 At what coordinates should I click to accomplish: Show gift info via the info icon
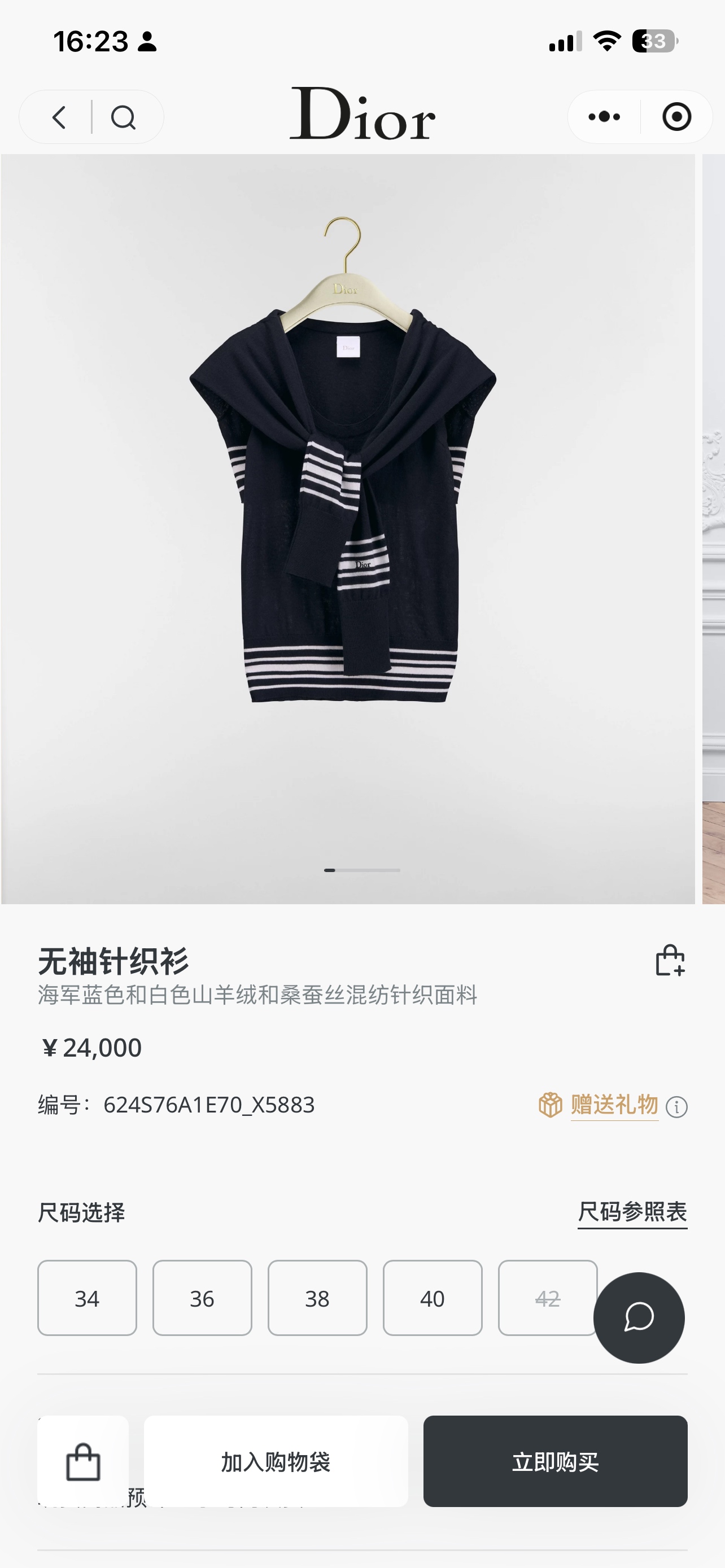point(676,1107)
